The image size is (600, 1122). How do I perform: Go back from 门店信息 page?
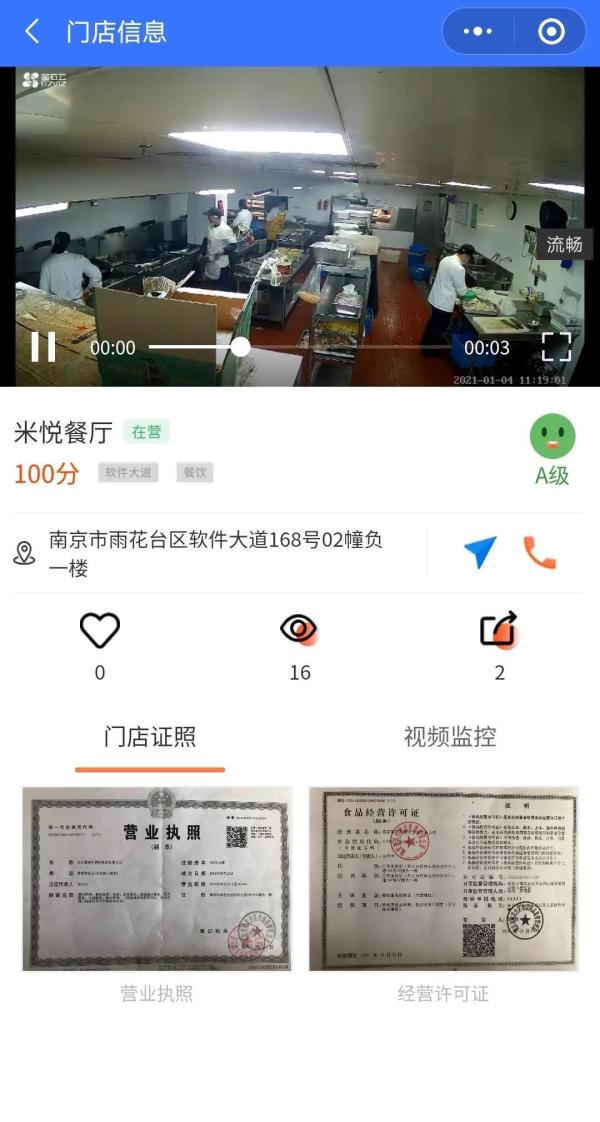[x=32, y=32]
